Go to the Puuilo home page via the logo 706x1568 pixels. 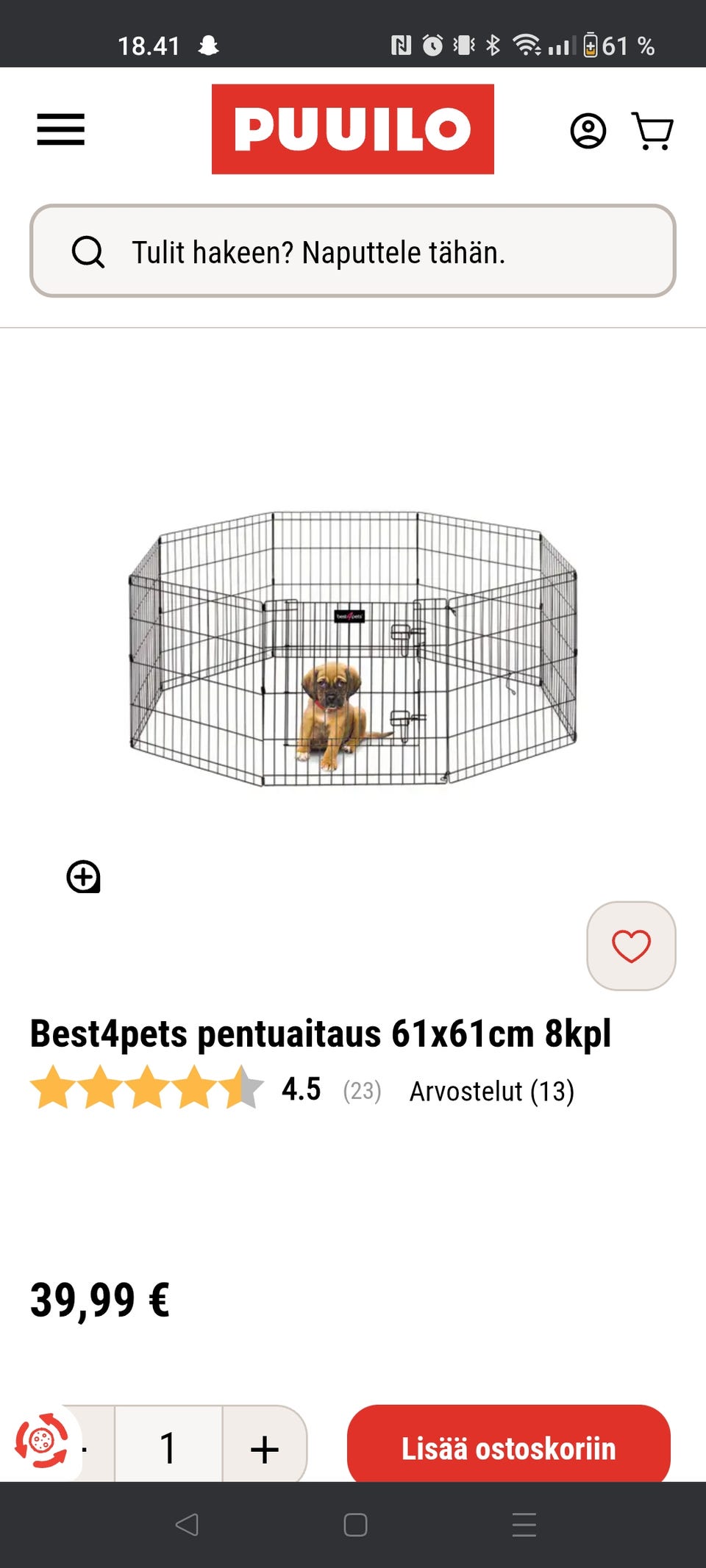[x=352, y=129]
